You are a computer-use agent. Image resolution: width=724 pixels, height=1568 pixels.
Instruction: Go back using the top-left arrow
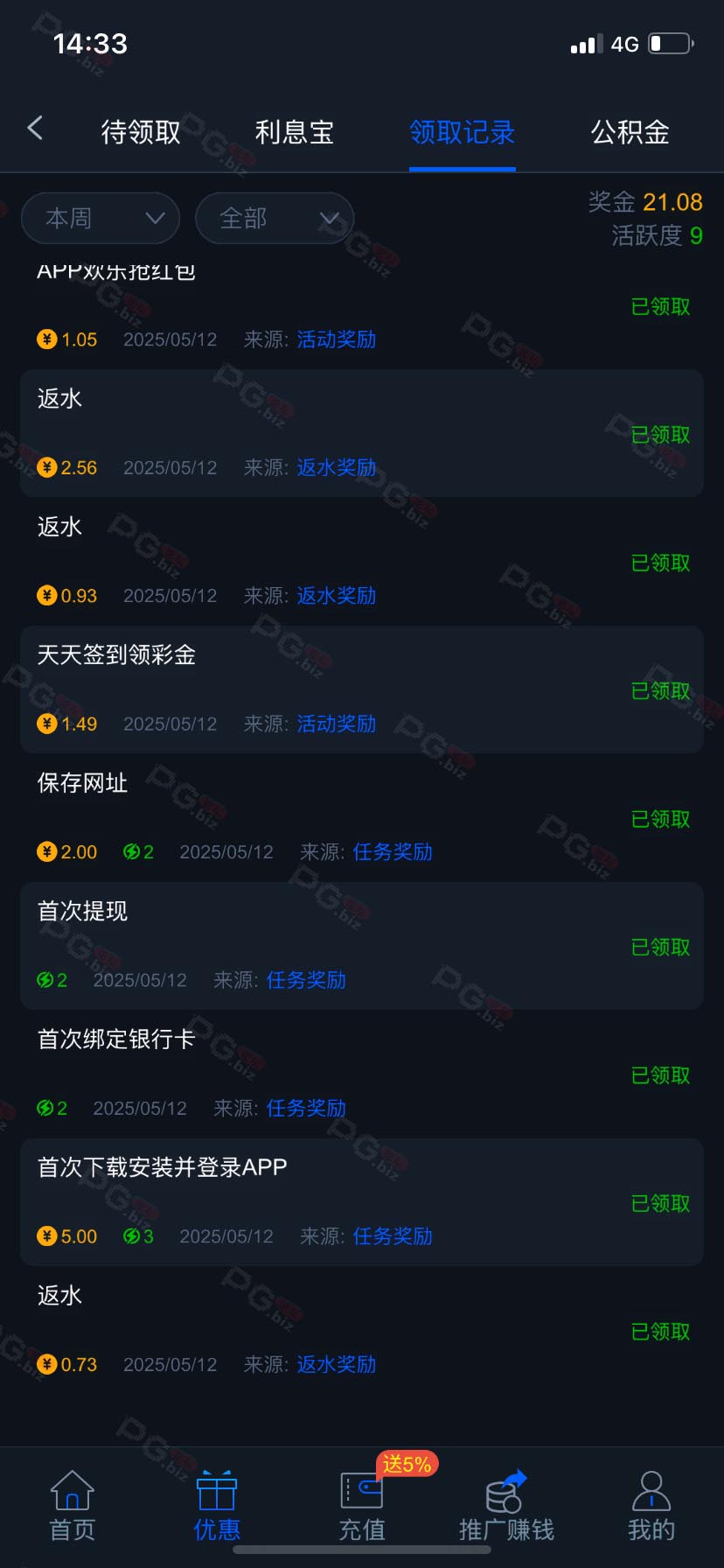35,129
